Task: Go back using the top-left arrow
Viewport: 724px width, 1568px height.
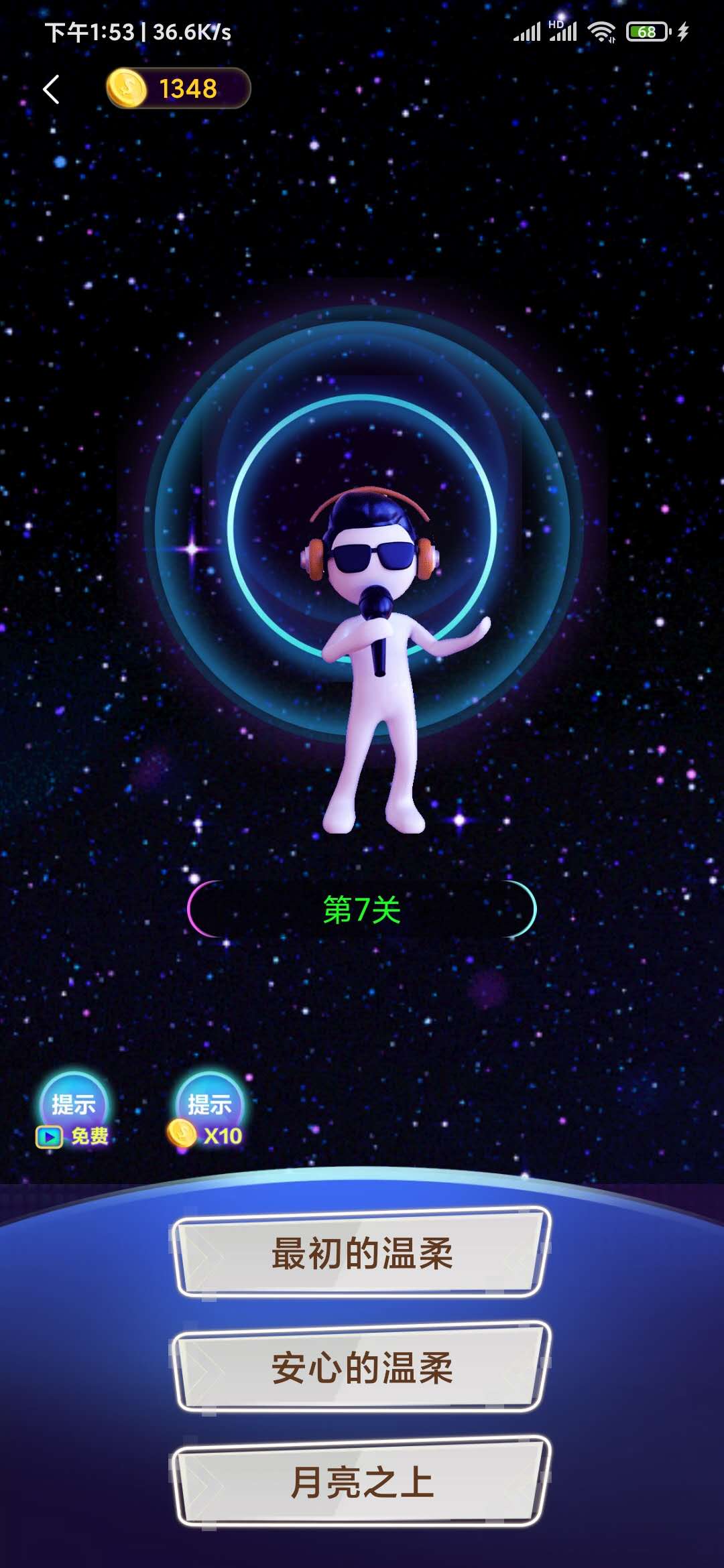Action: 52,89
